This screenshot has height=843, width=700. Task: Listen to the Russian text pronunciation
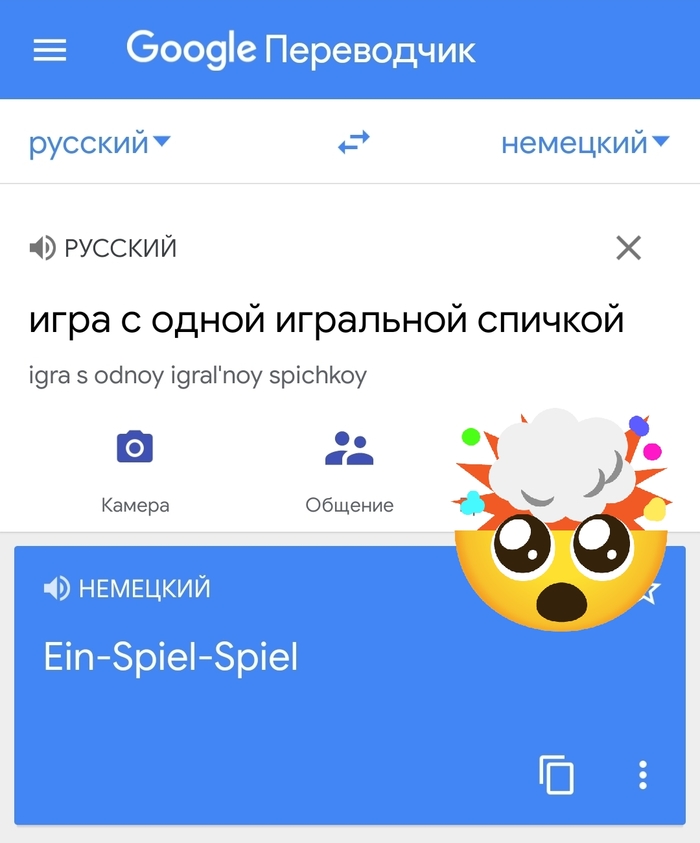[43, 248]
